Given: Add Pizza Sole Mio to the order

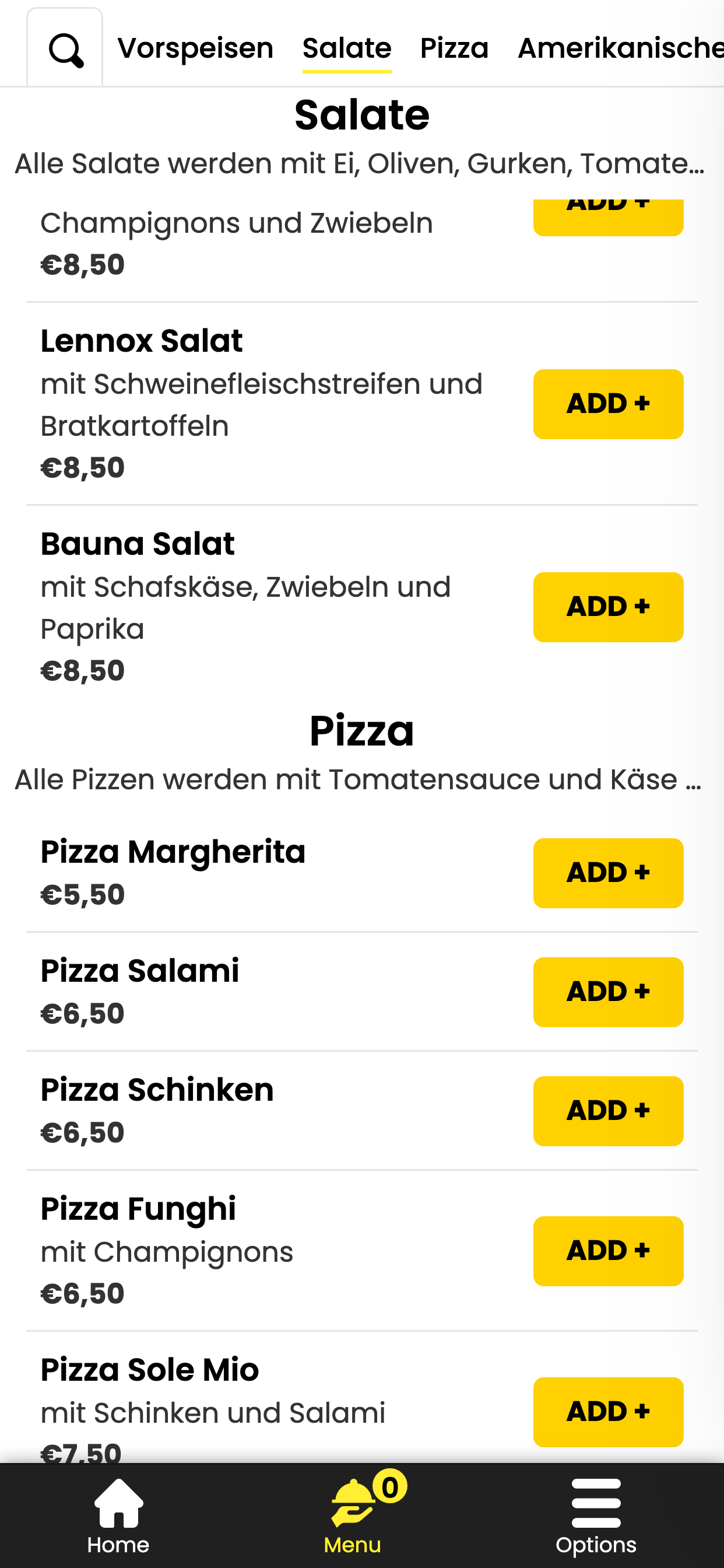Looking at the screenshot, I should (609, 1412).
